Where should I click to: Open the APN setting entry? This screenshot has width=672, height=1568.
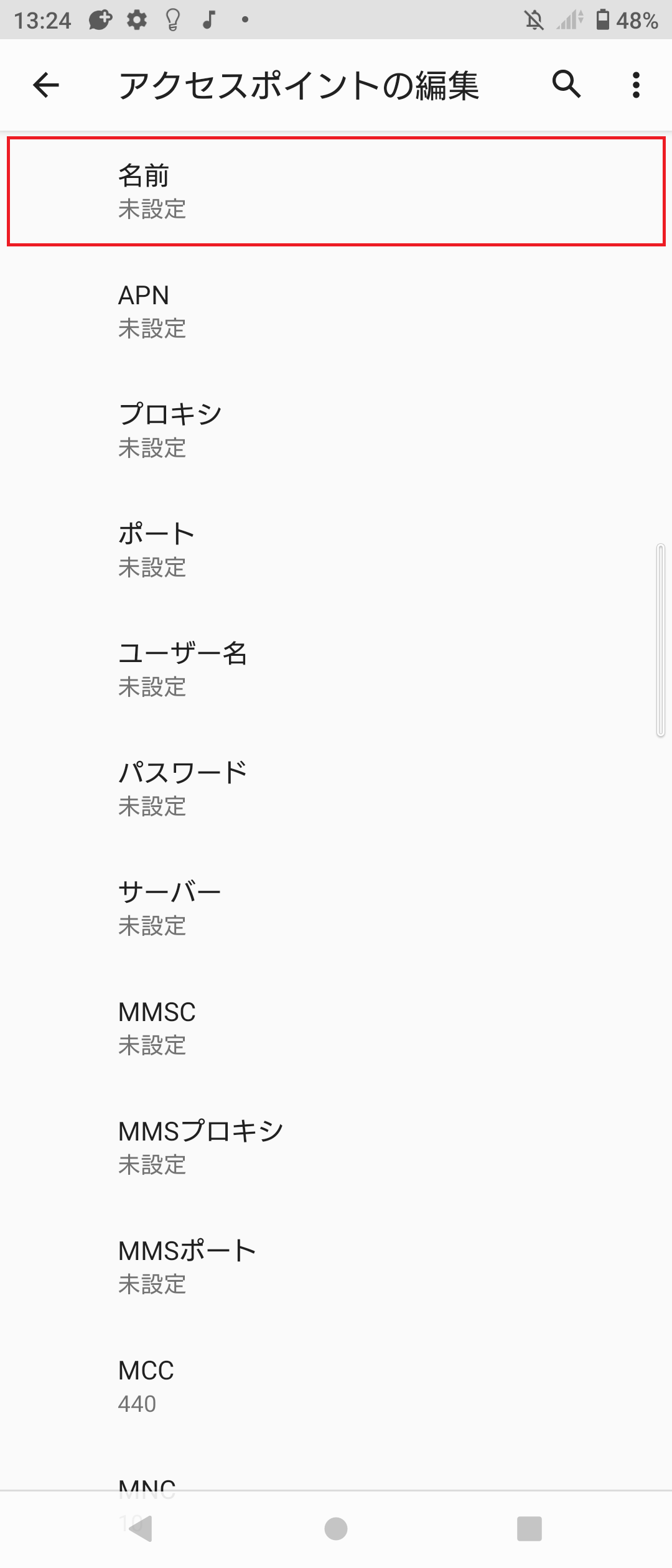(336, 311)
